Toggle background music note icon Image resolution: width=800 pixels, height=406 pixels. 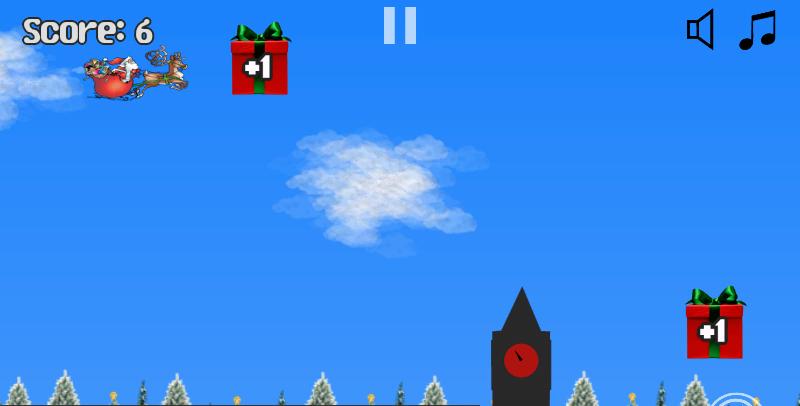point(757,30)
